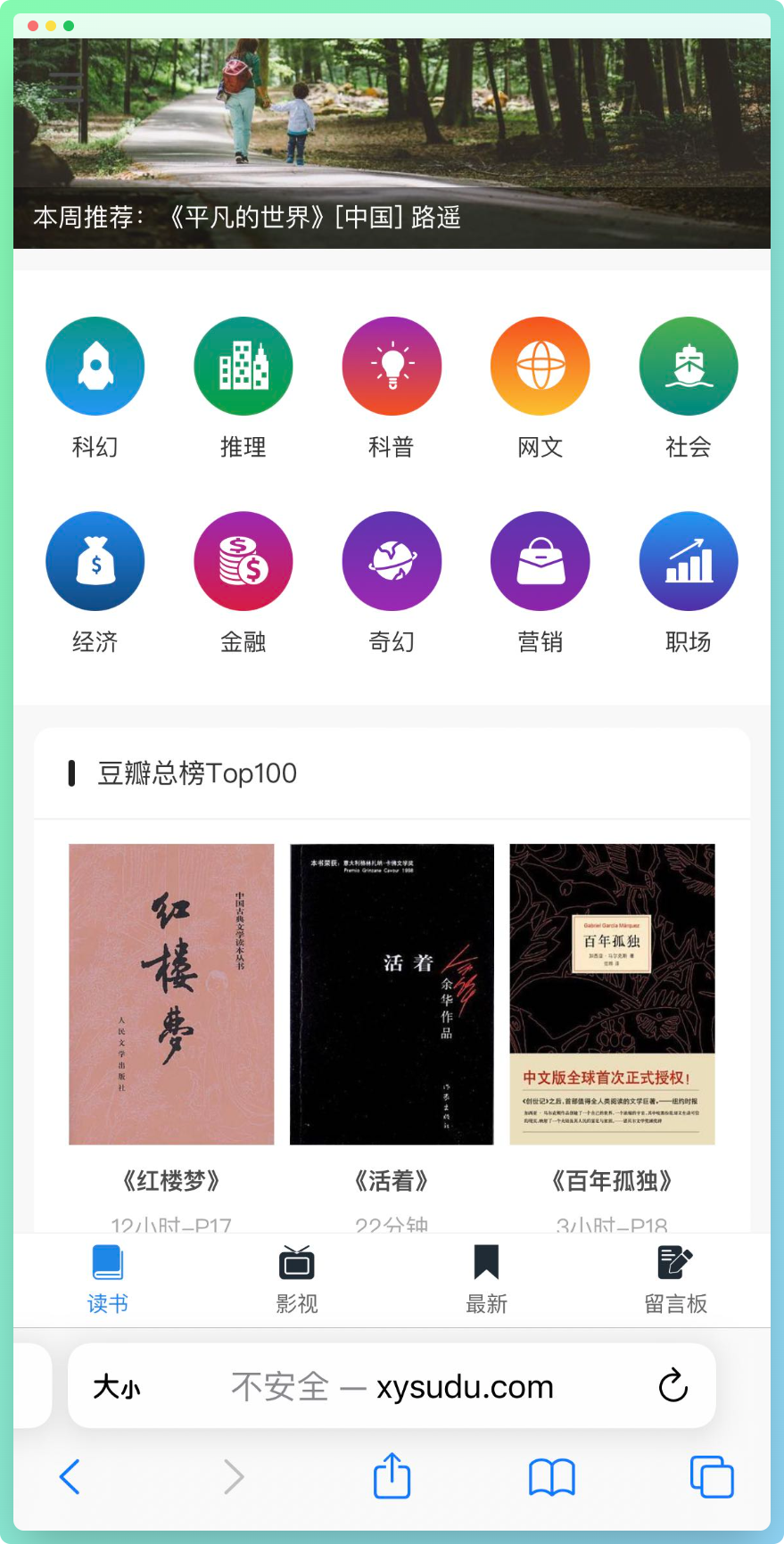Select the 经济 money bag category icon
The image size is (784, 1544).
(x=95, y=560)
